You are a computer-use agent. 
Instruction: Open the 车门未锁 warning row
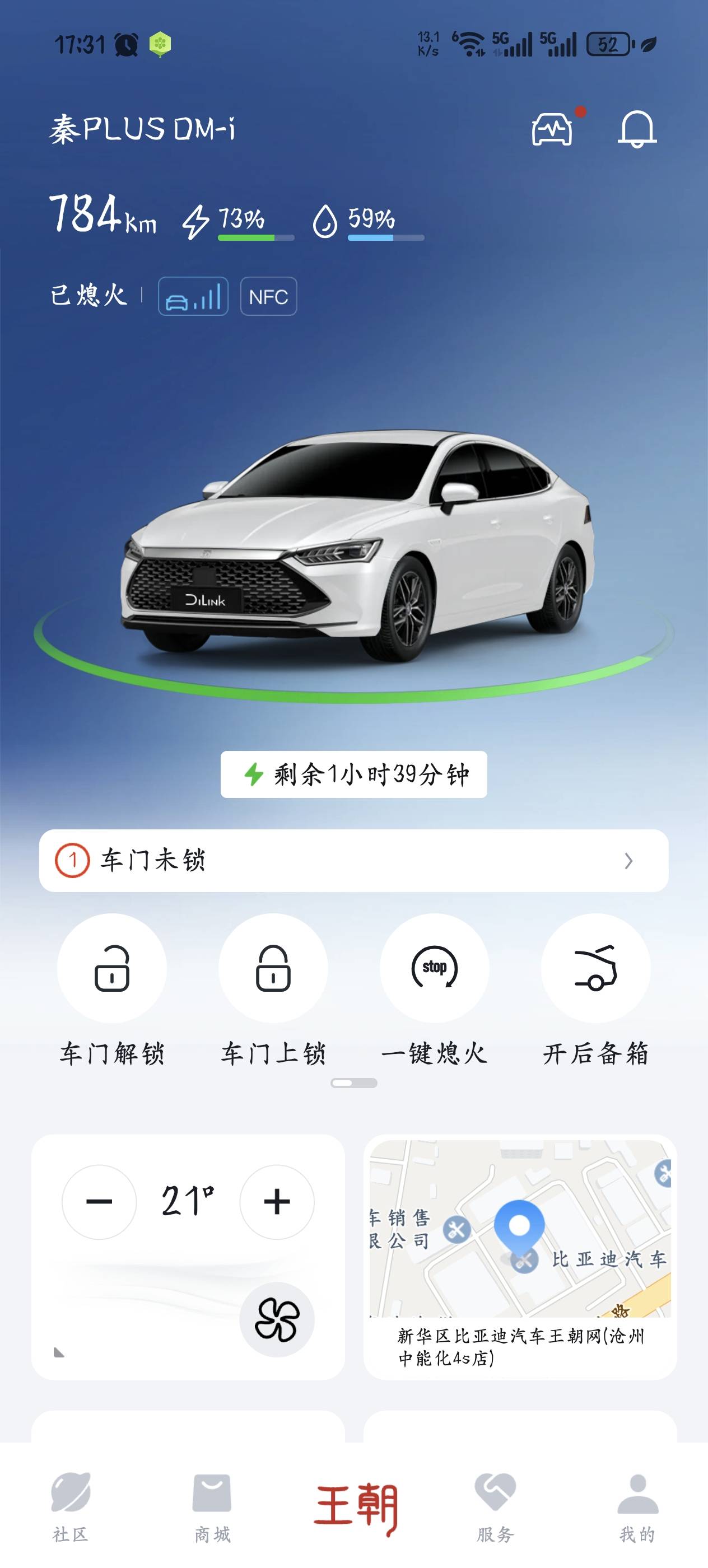(x=353, y=860)
